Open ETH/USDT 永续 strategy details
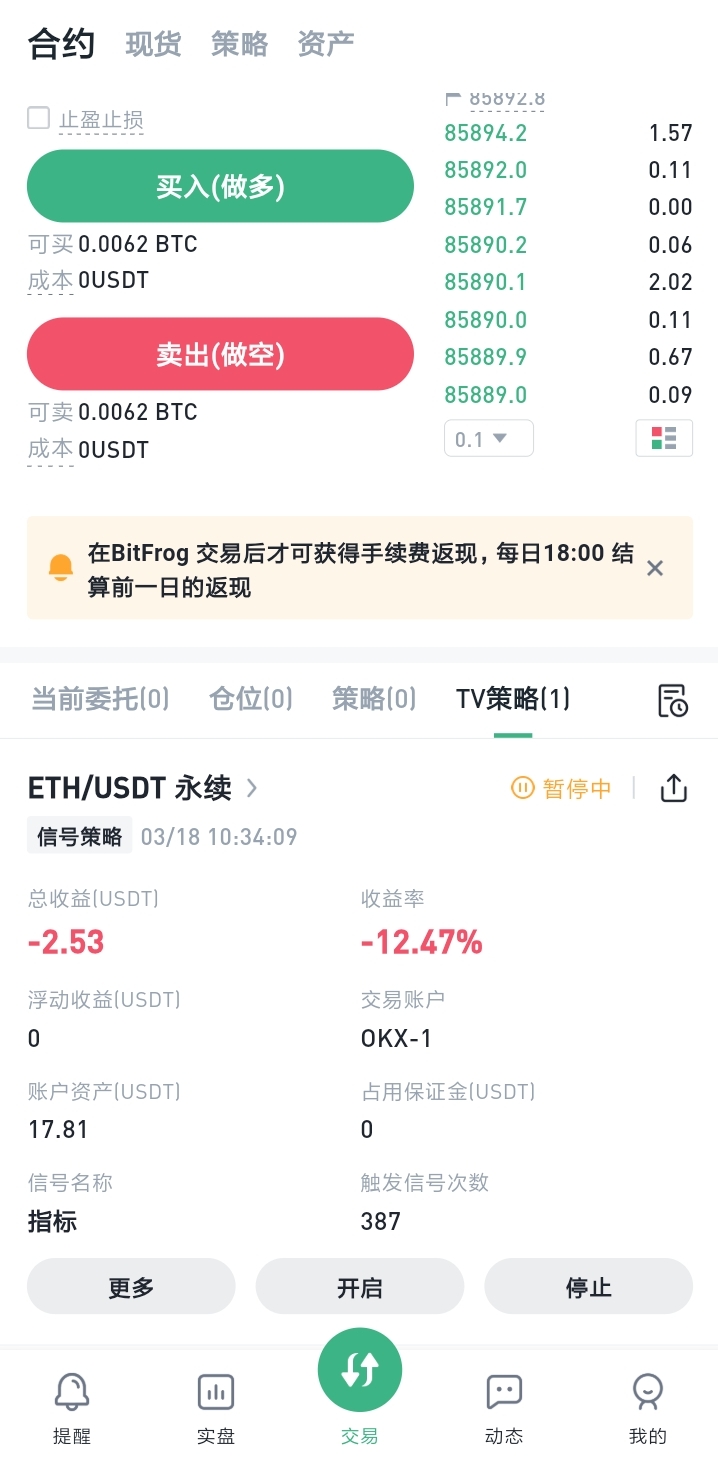718x1461 pixels. [x=143, y=788]
